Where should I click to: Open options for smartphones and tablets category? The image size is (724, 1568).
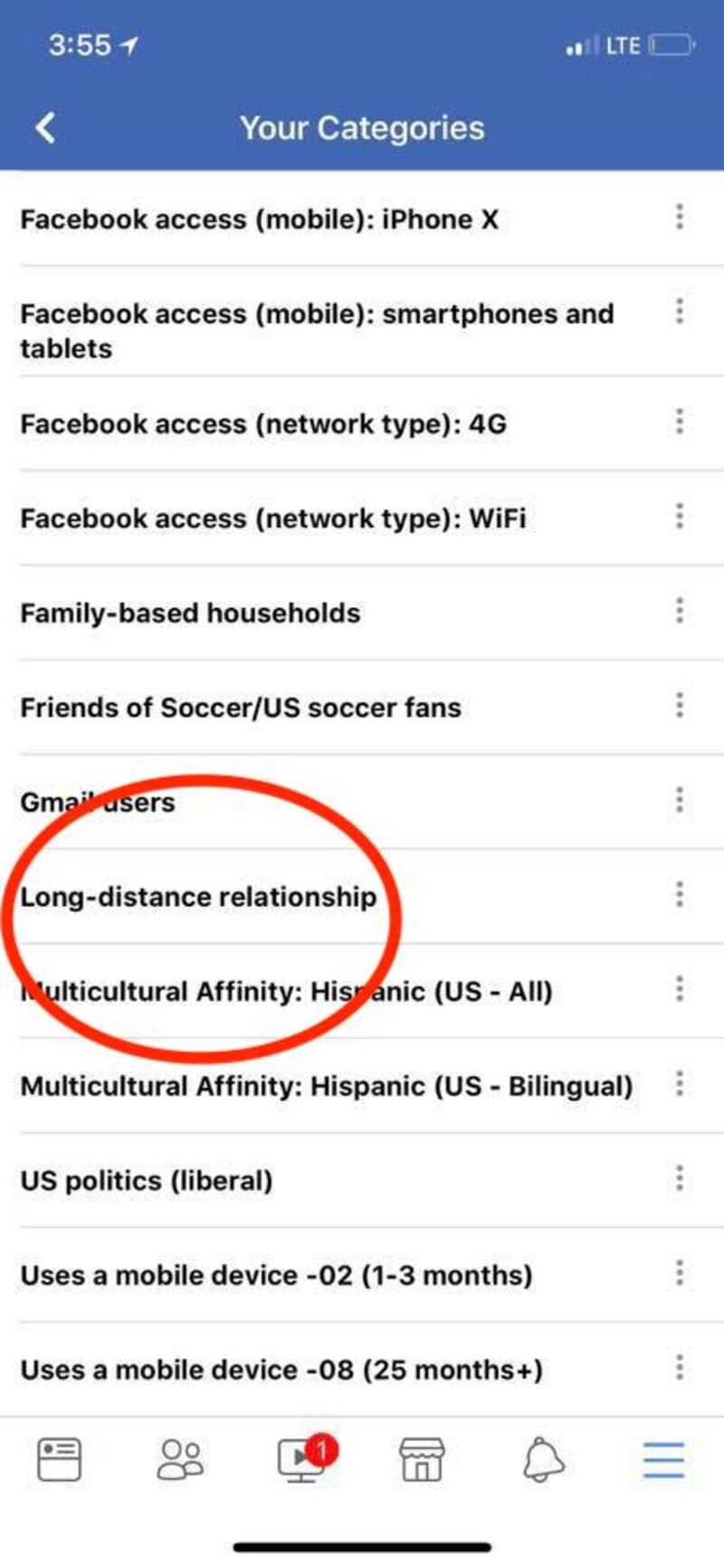tap(680, 311)
